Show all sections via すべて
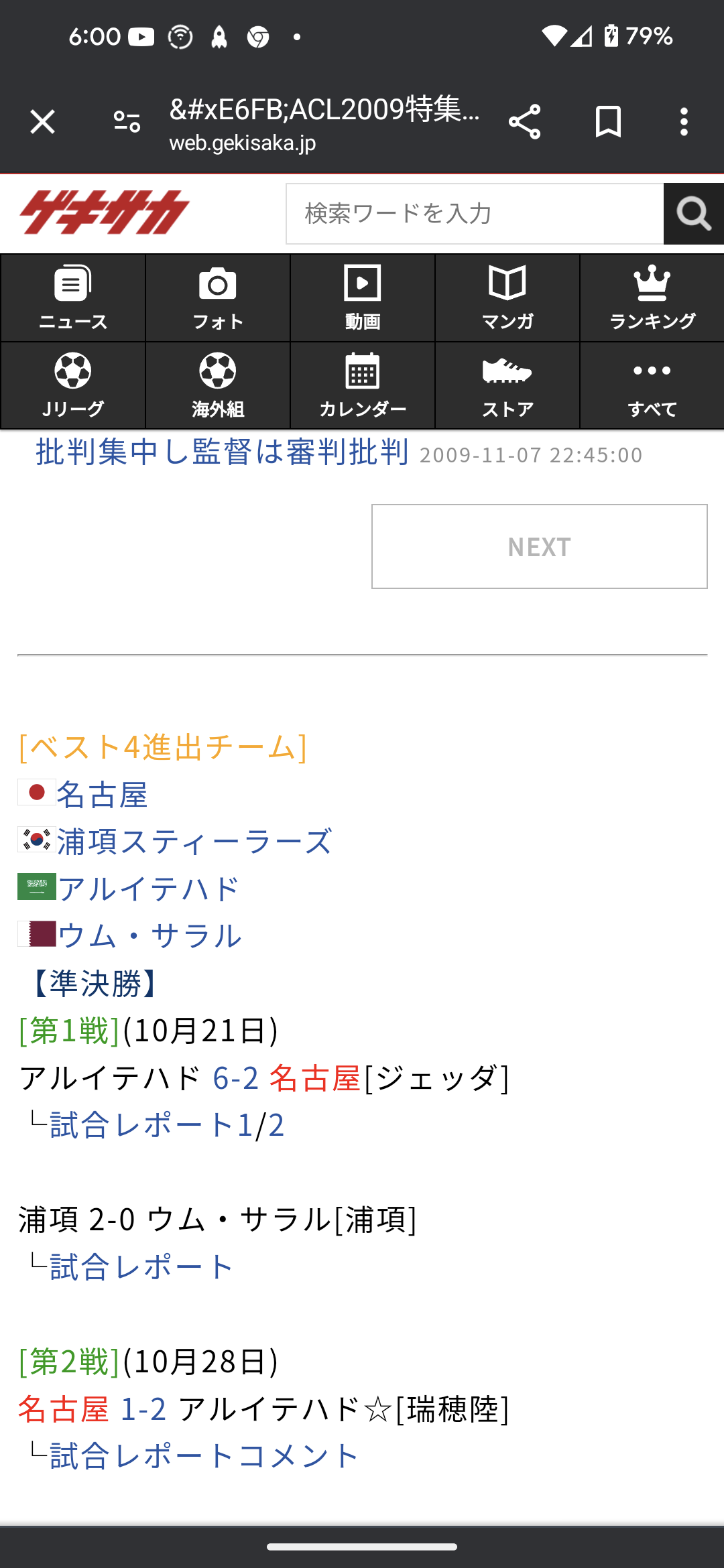Screen dimensions: 724x1568 click(652, 385)
